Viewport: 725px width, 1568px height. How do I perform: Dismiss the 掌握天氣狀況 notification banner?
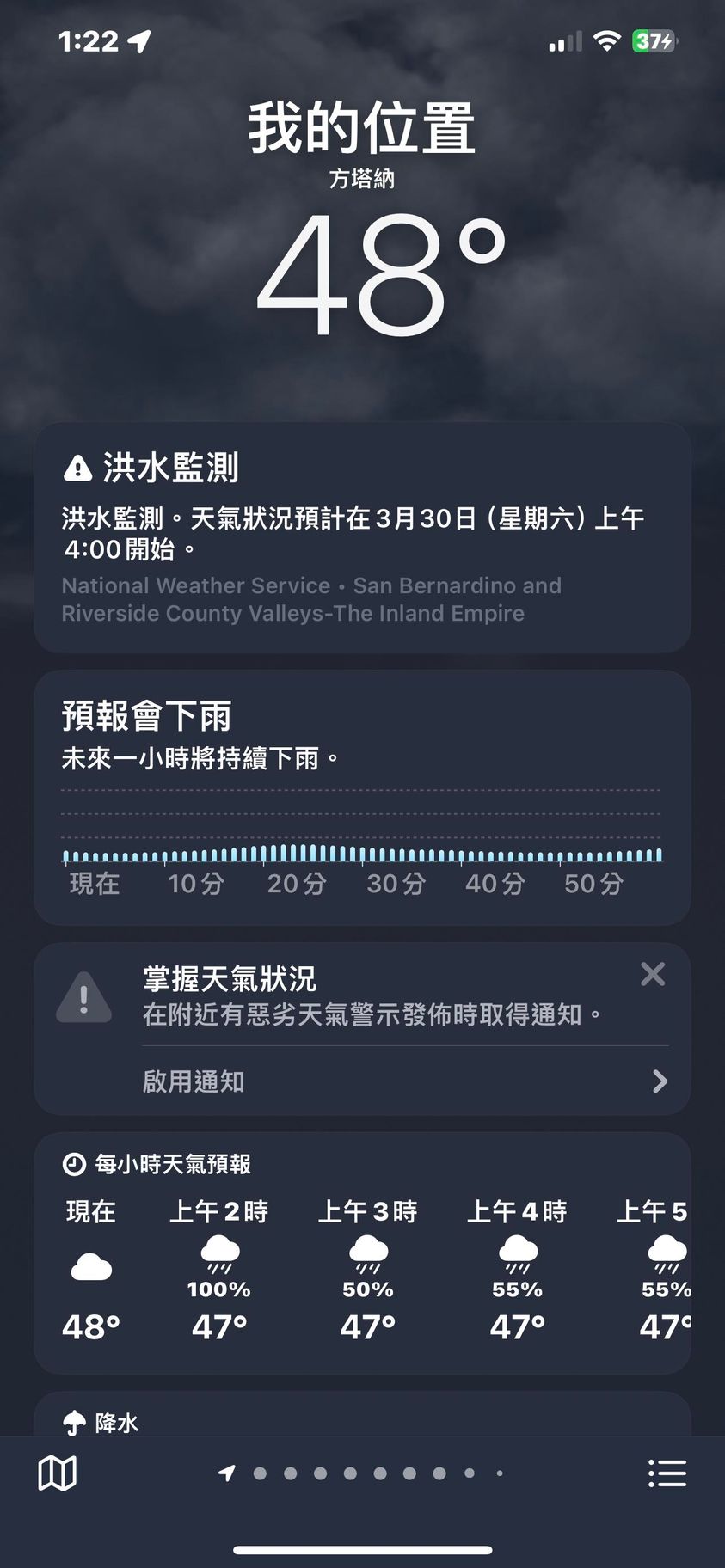653,974
